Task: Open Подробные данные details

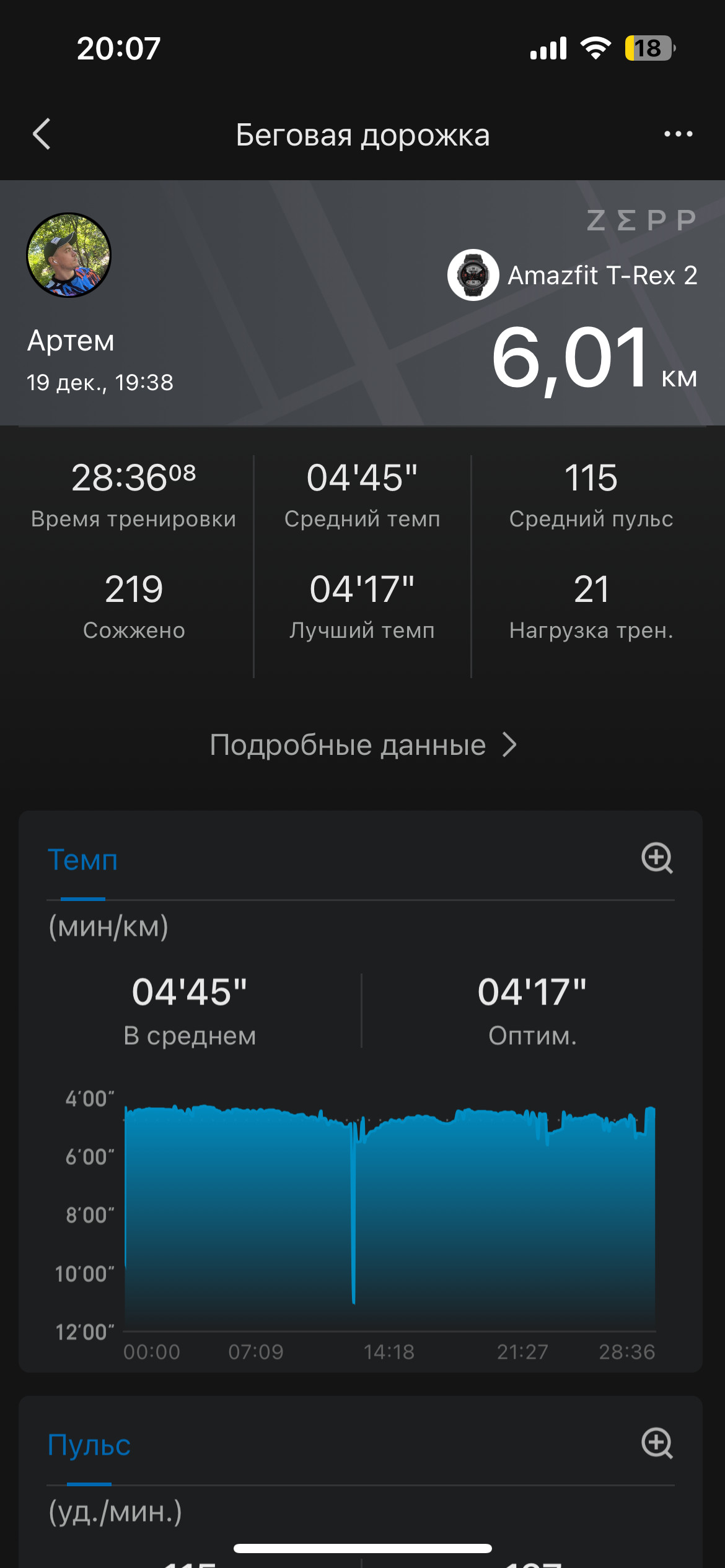Action: click(x=362, y=745)
